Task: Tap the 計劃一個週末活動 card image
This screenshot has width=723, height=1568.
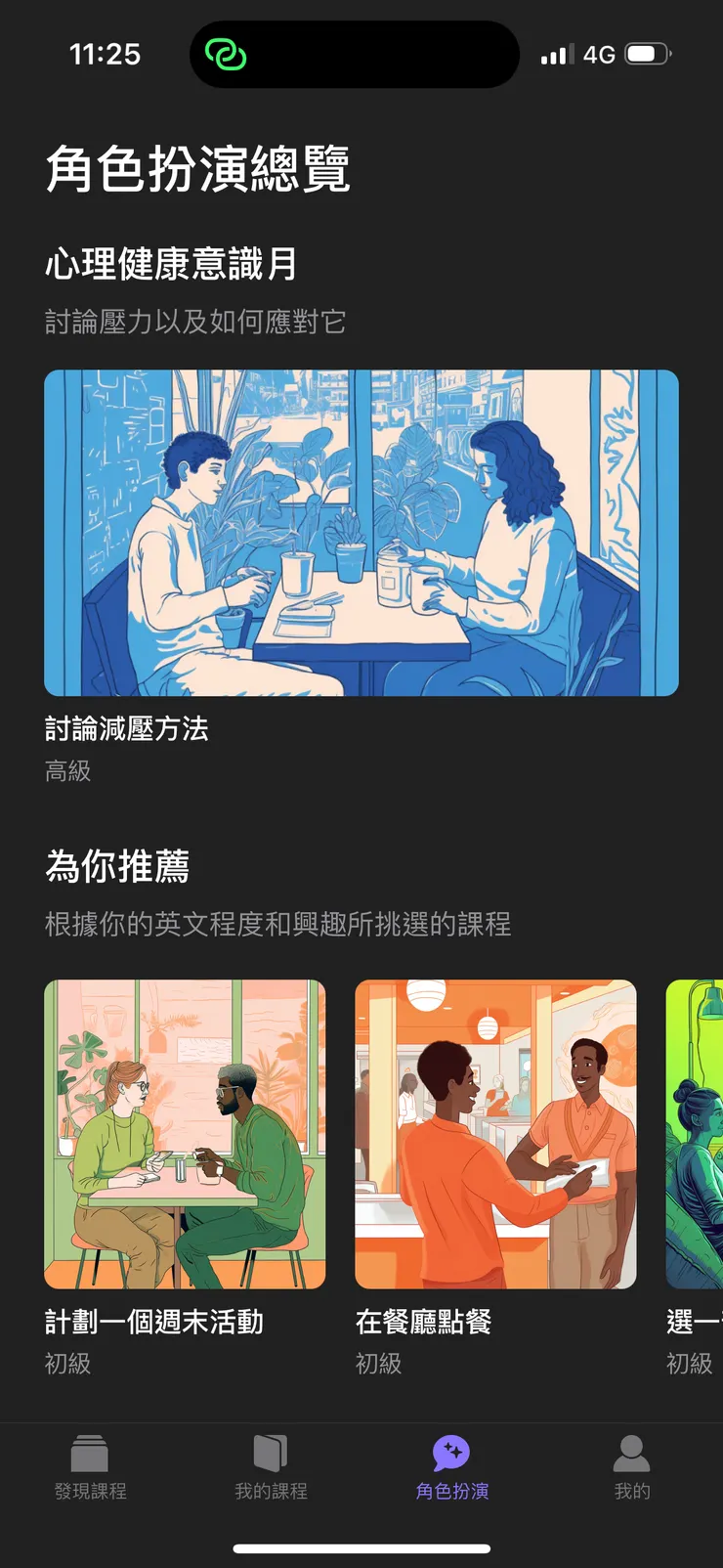Action: (x=185, y=1134)
